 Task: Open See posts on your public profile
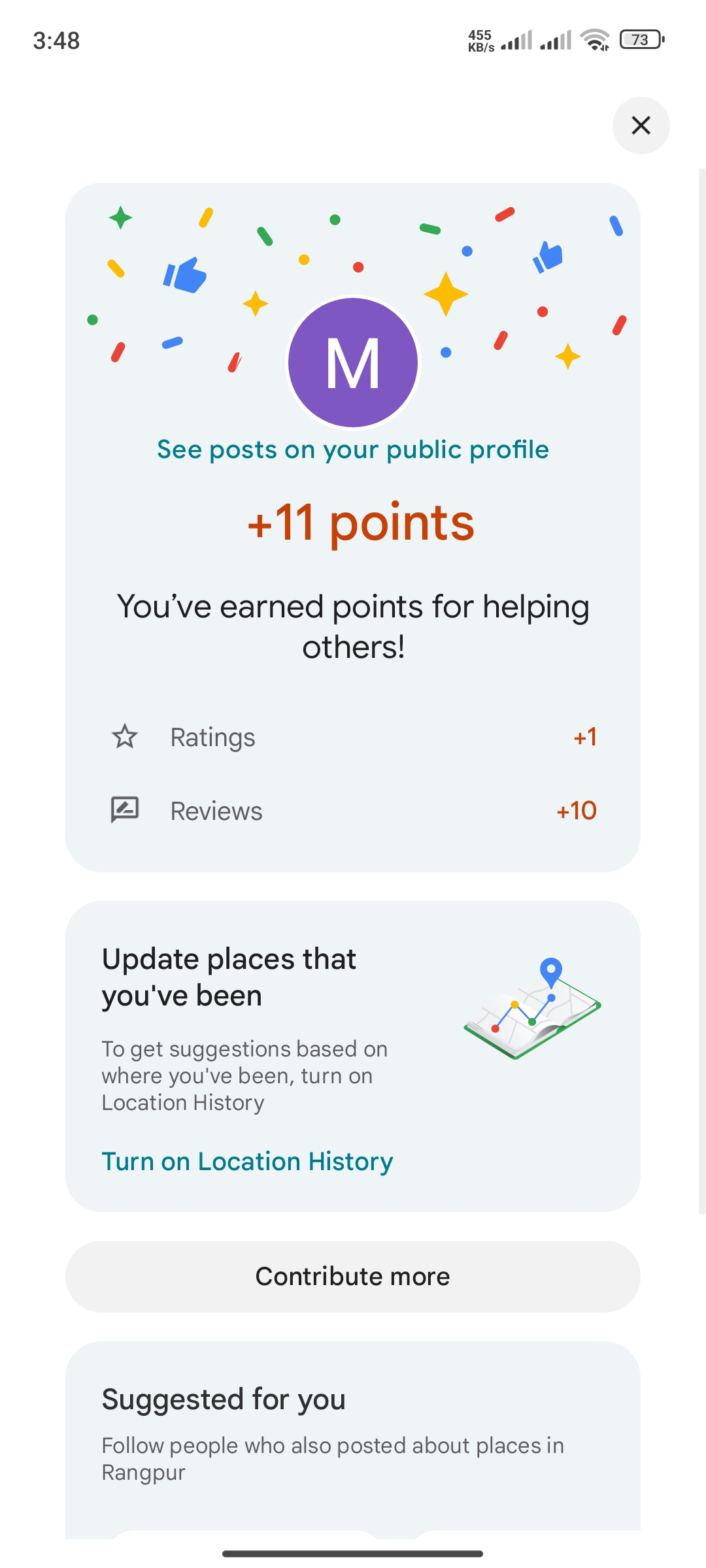pos(353,449)
